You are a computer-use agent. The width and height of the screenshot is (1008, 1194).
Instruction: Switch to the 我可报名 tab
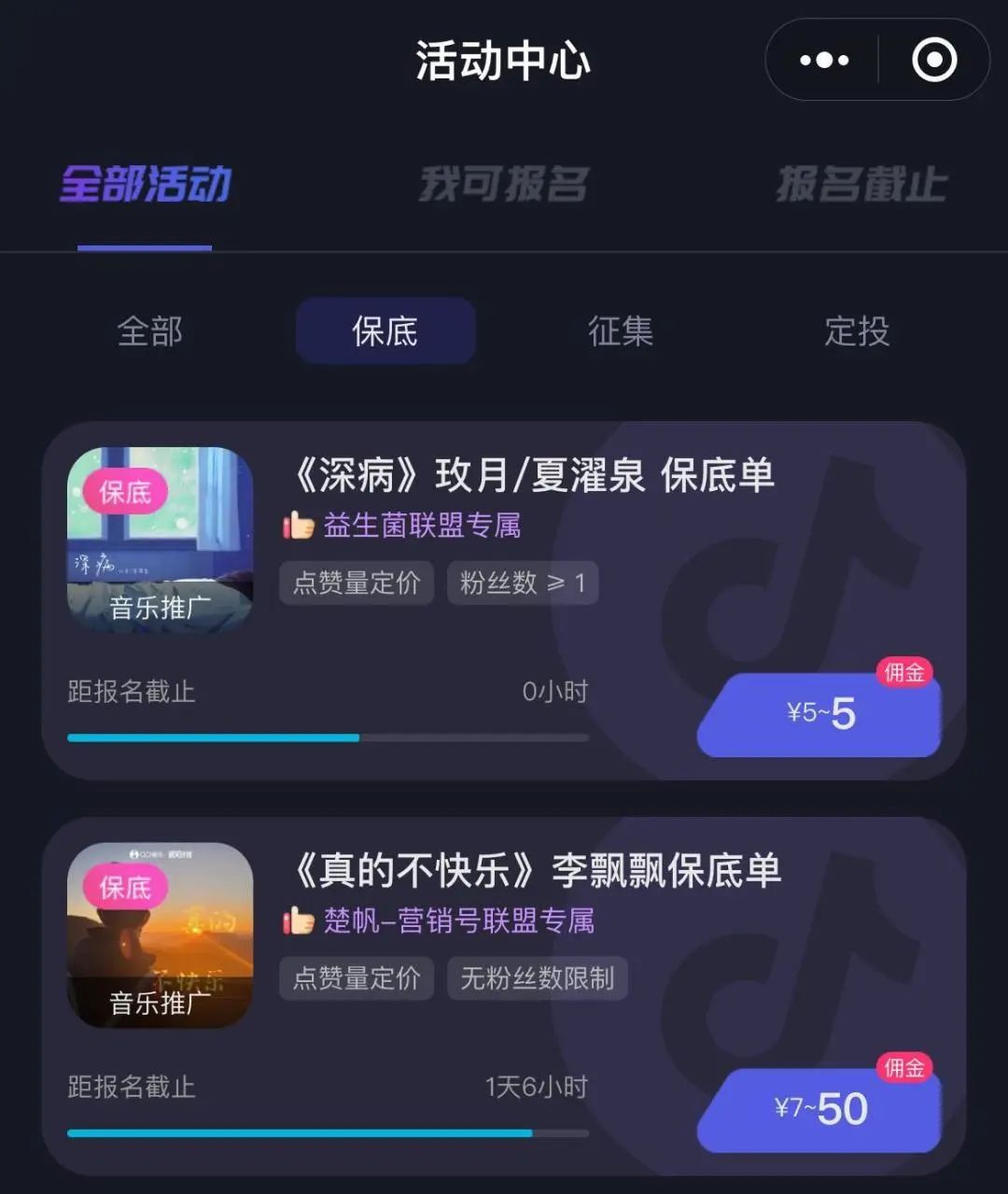click(503, 184)
